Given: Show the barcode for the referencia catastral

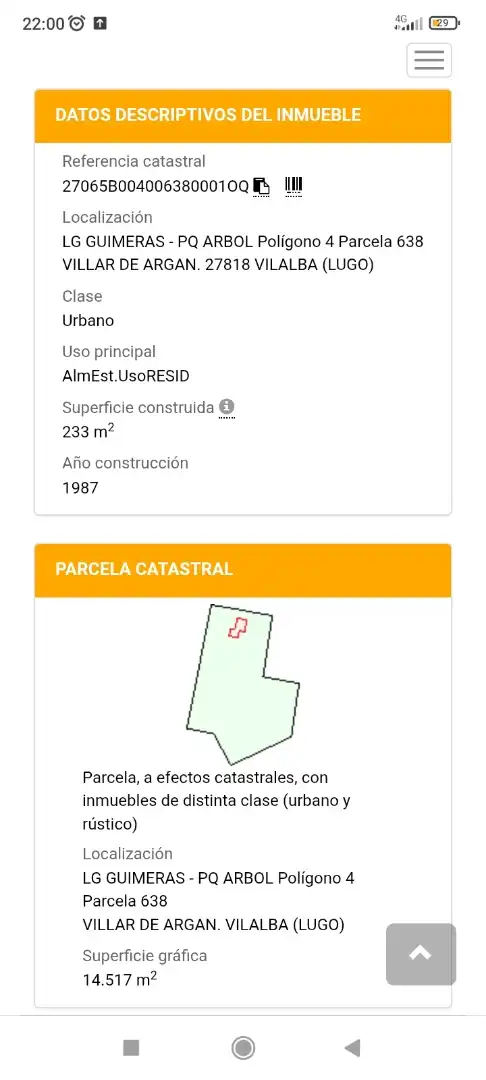Looking at the screenshot, I should coord(294,185).
